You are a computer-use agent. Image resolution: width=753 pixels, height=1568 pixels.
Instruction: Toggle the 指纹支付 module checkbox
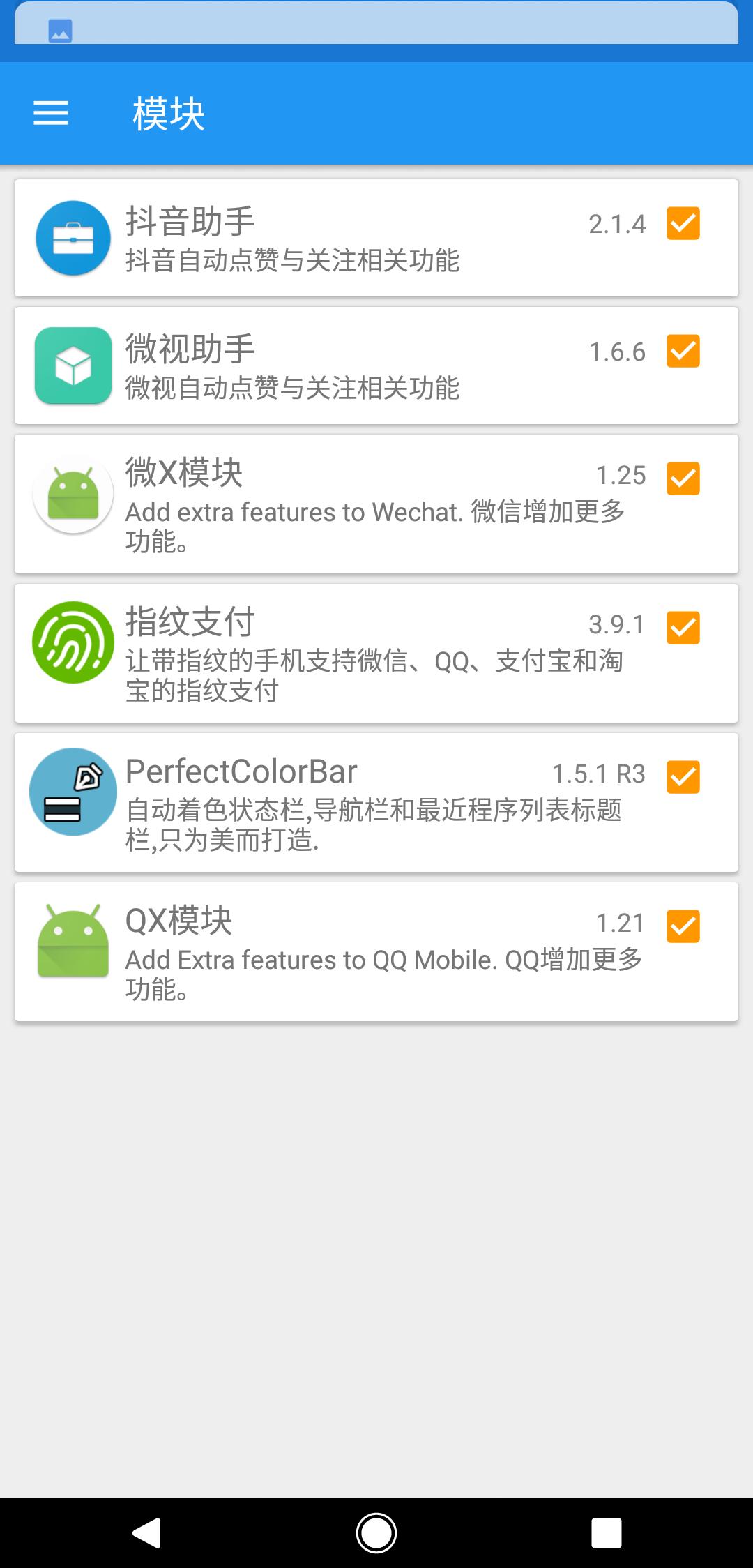[683, 628]
